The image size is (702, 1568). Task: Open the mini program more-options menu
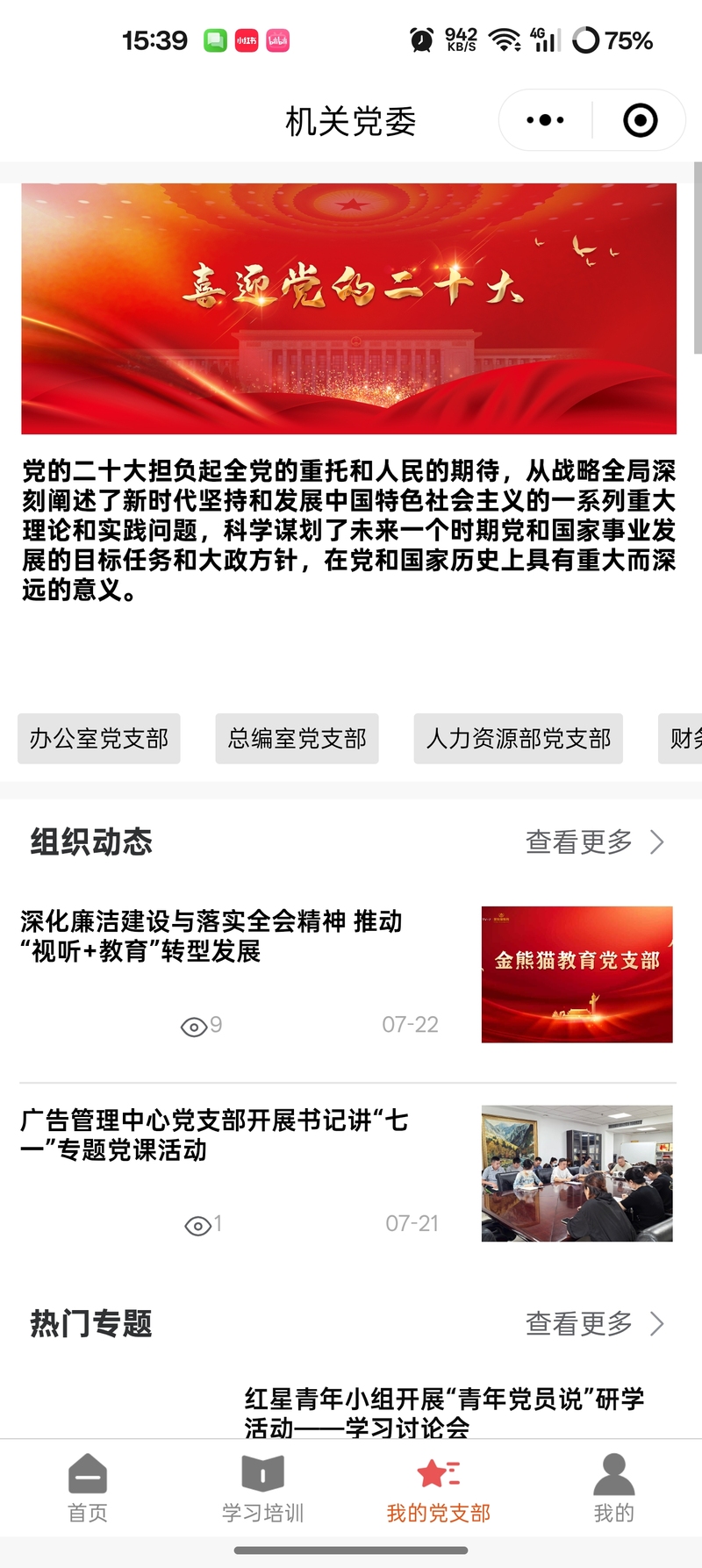click(545, 120)
